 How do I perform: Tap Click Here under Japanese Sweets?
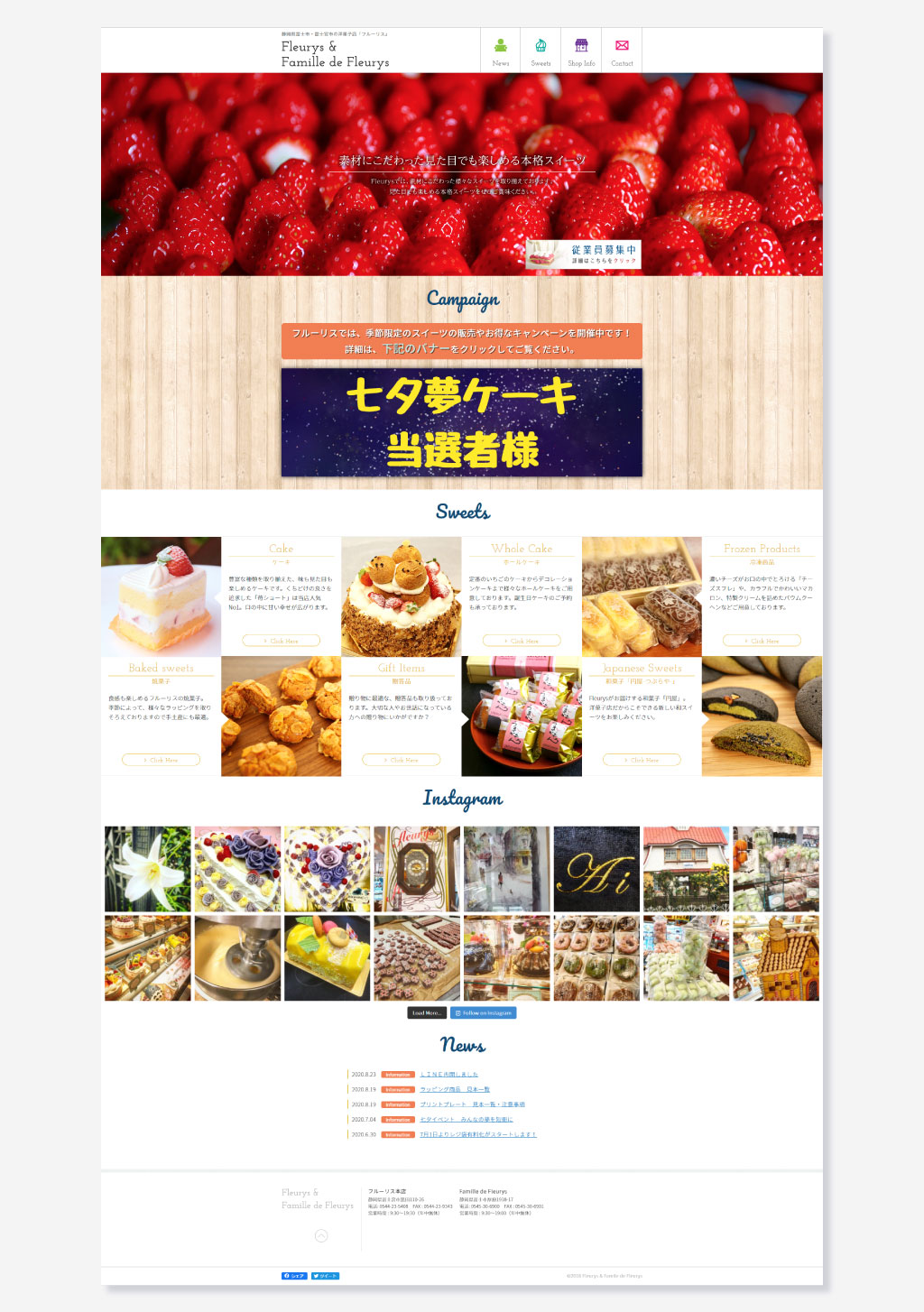[641, 760]
